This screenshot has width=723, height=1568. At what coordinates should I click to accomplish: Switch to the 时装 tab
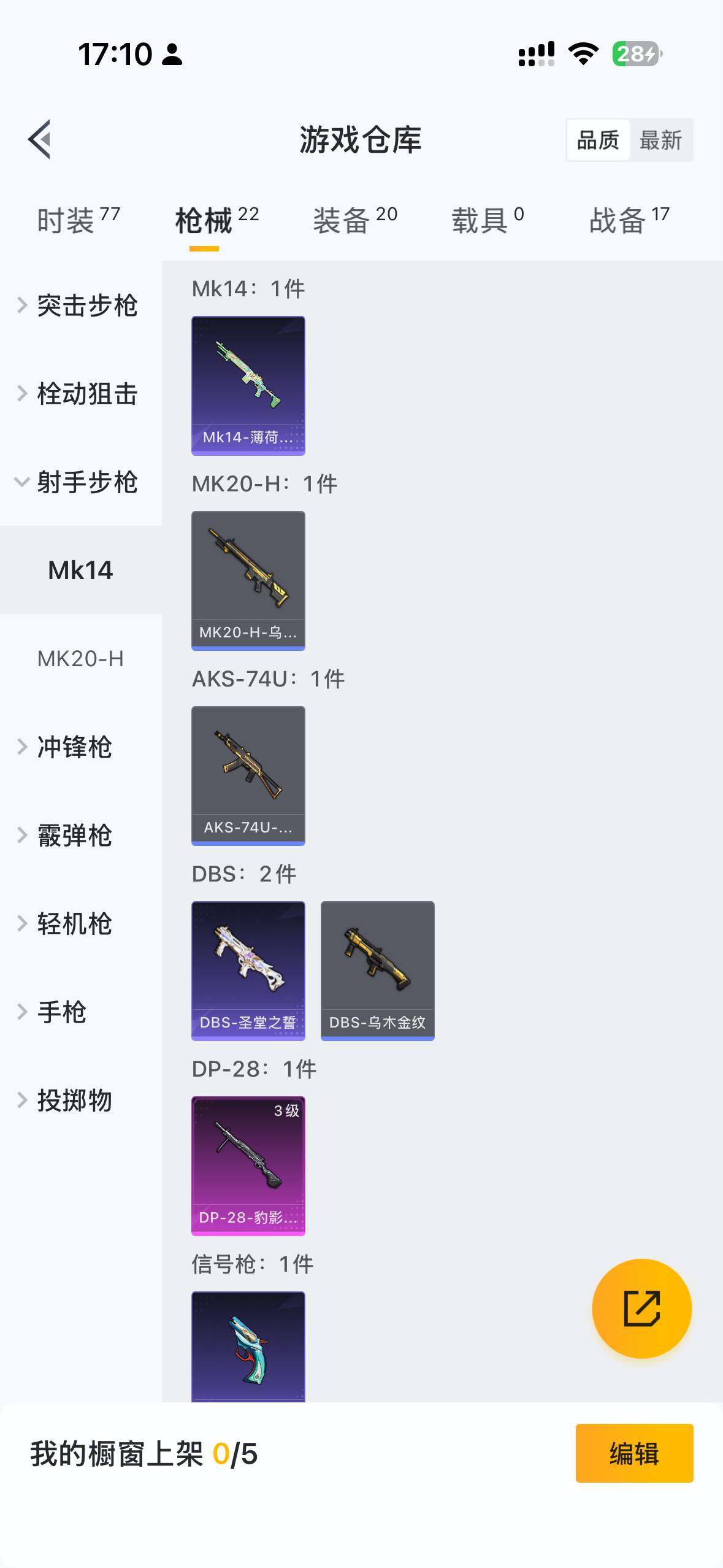(78, 220)
